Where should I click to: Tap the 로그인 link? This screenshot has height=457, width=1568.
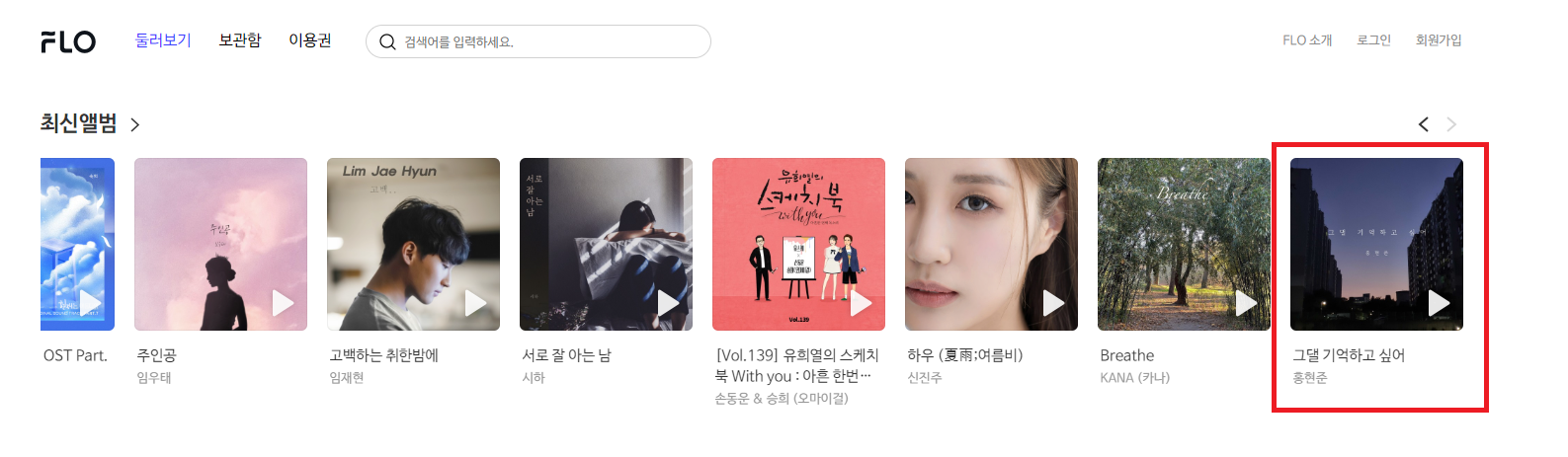(1373, 40)
